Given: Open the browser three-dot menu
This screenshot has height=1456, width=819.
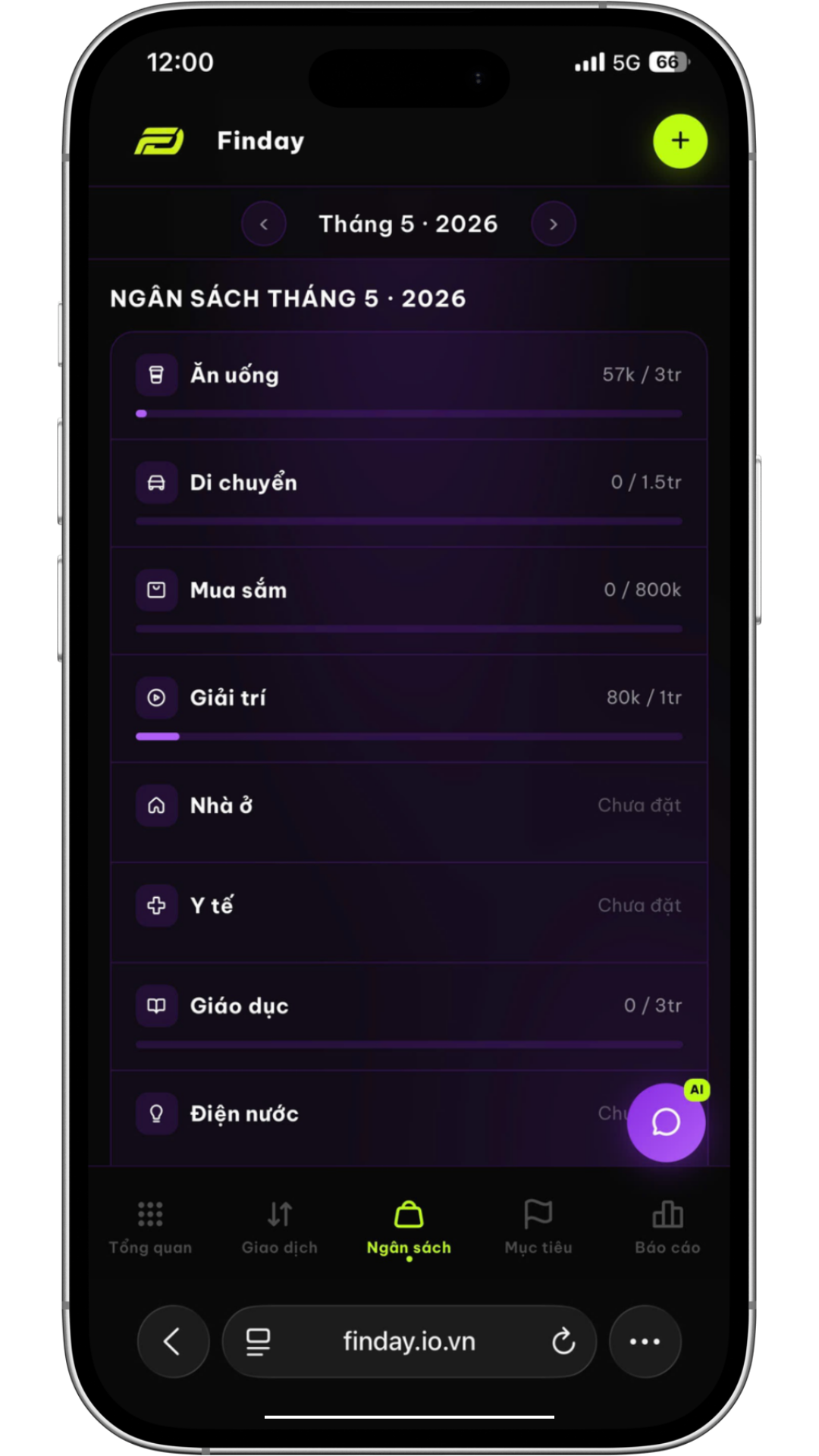Looking at the screenshot, I should pyautogui.click(x=645, y=1341).
